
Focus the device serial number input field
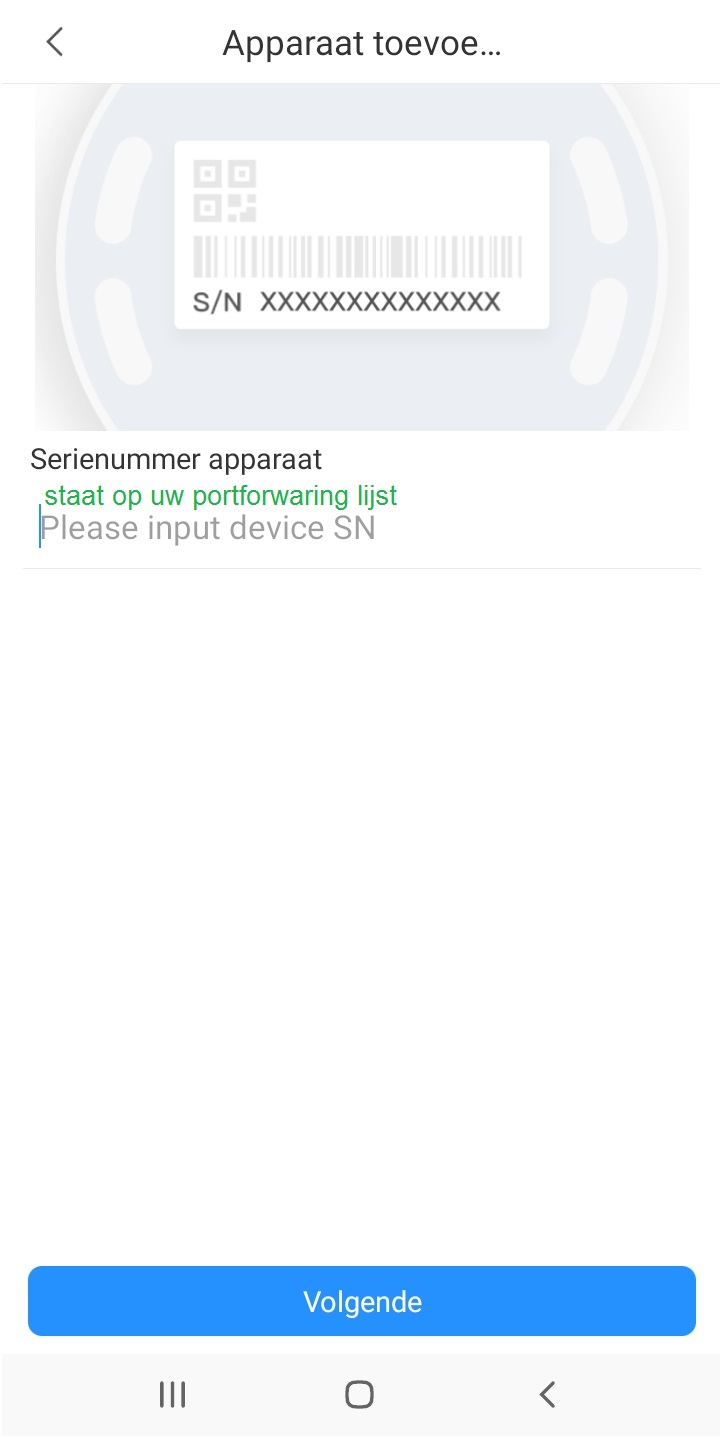[x=360, y=529]
